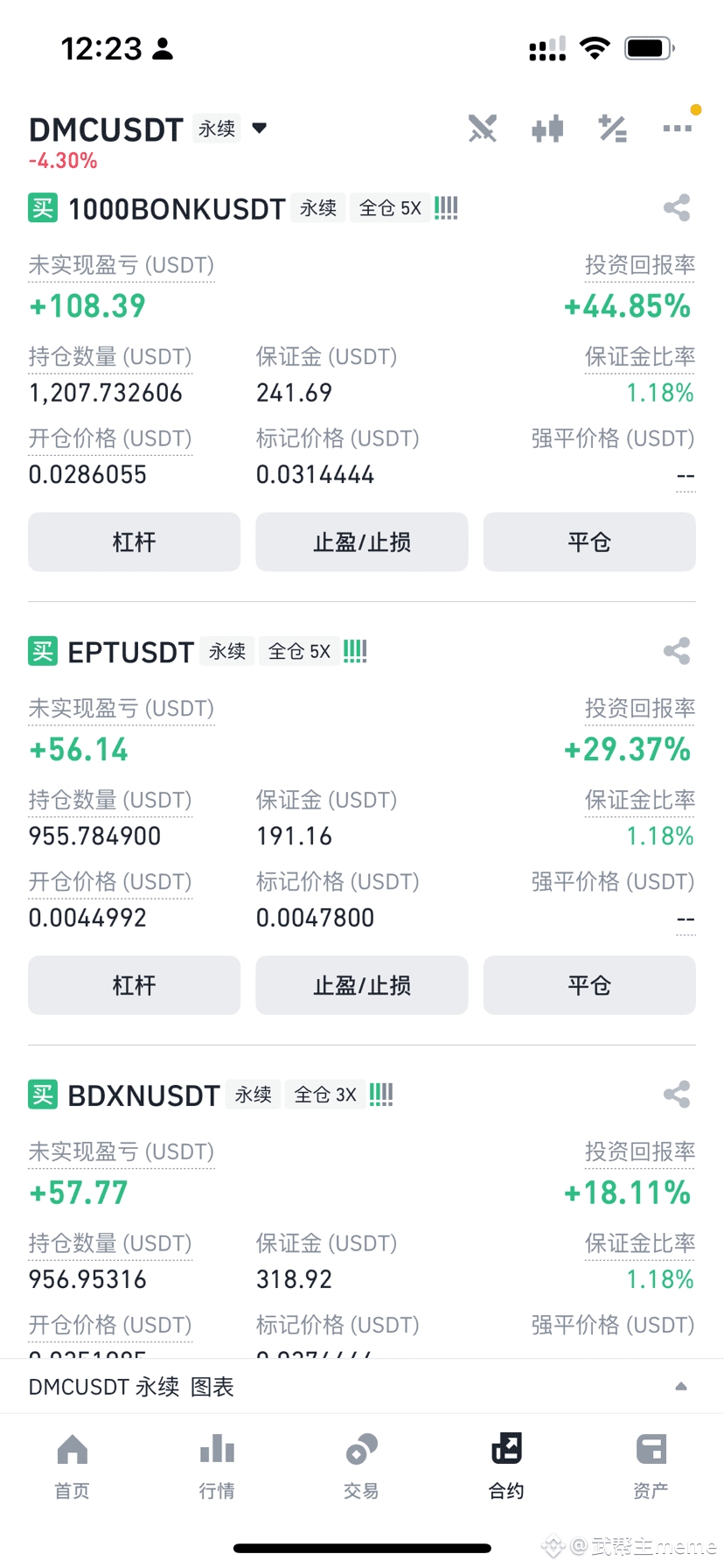Switch to the 行情 tab
The image size is (724, 1568).
(x=217, y=1466)
